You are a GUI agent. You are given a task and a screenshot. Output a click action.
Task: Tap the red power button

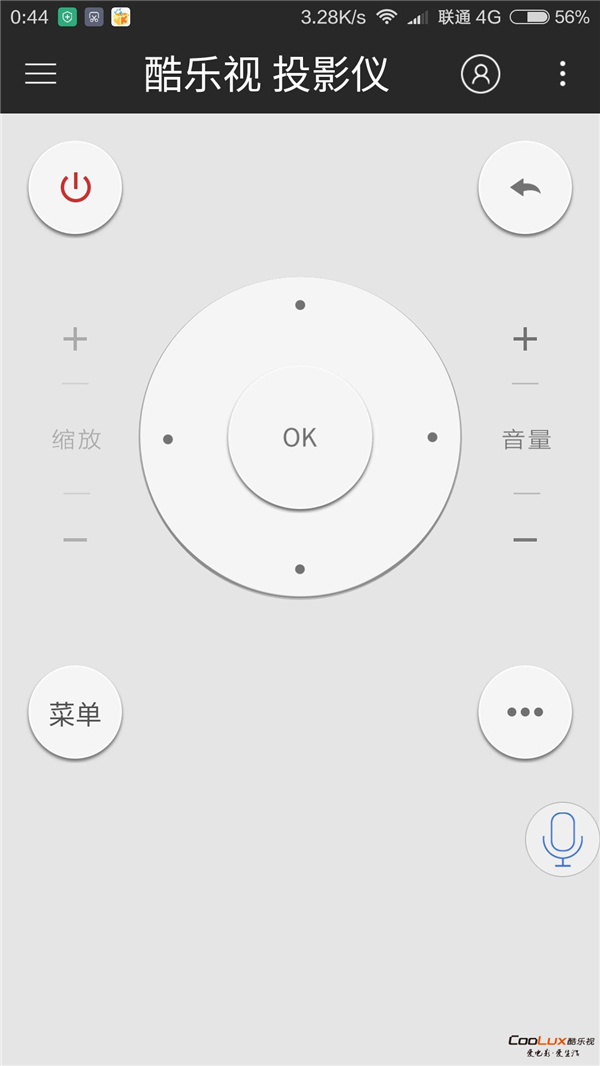tap(75, 188)
